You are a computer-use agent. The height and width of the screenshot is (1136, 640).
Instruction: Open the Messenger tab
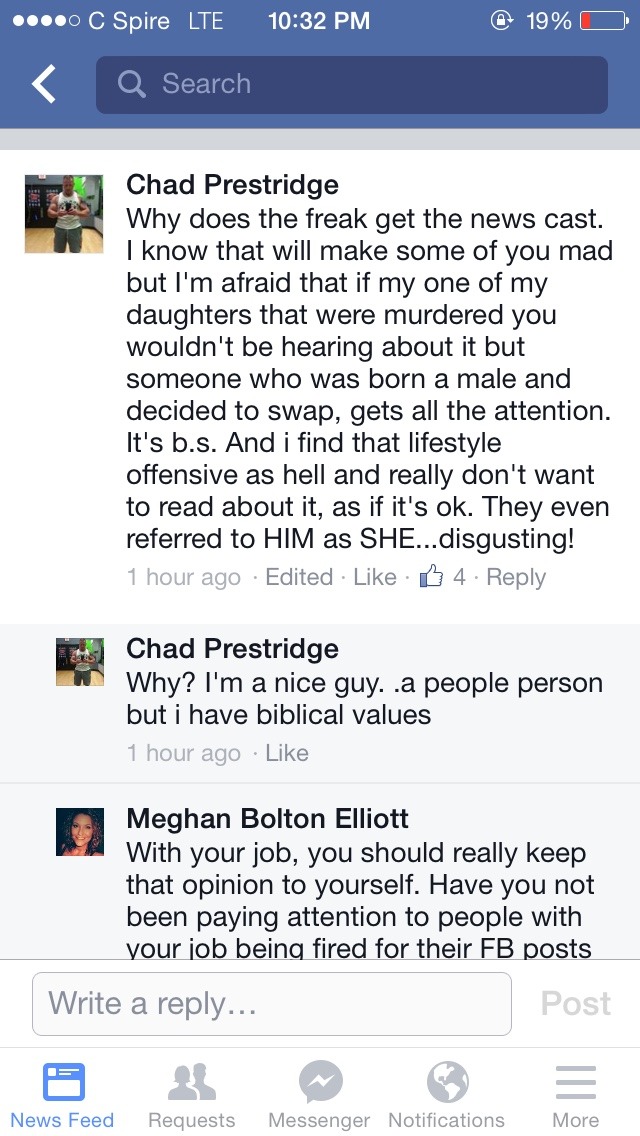coord(319,1095)
